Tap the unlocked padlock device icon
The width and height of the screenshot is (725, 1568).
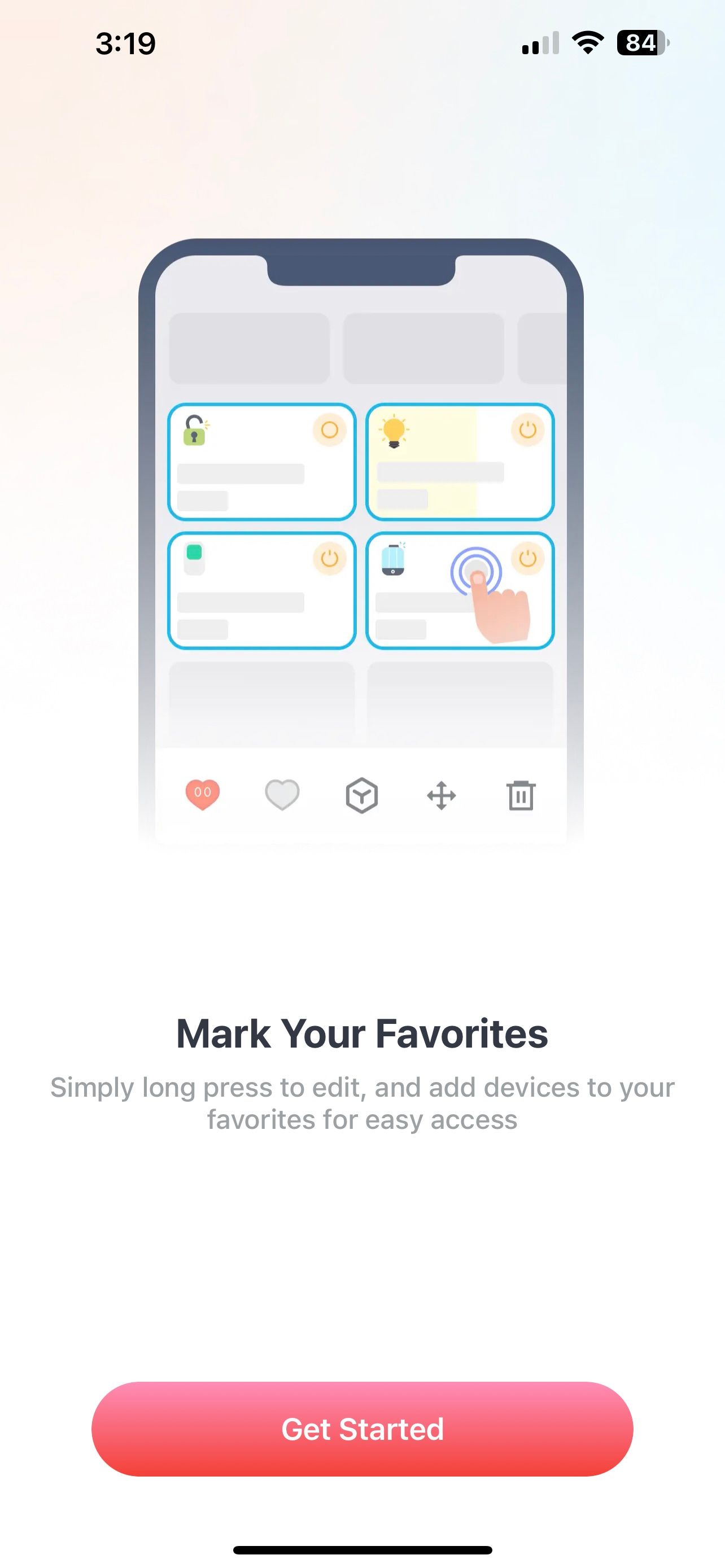pyautogui.click(x=195, y=430)
